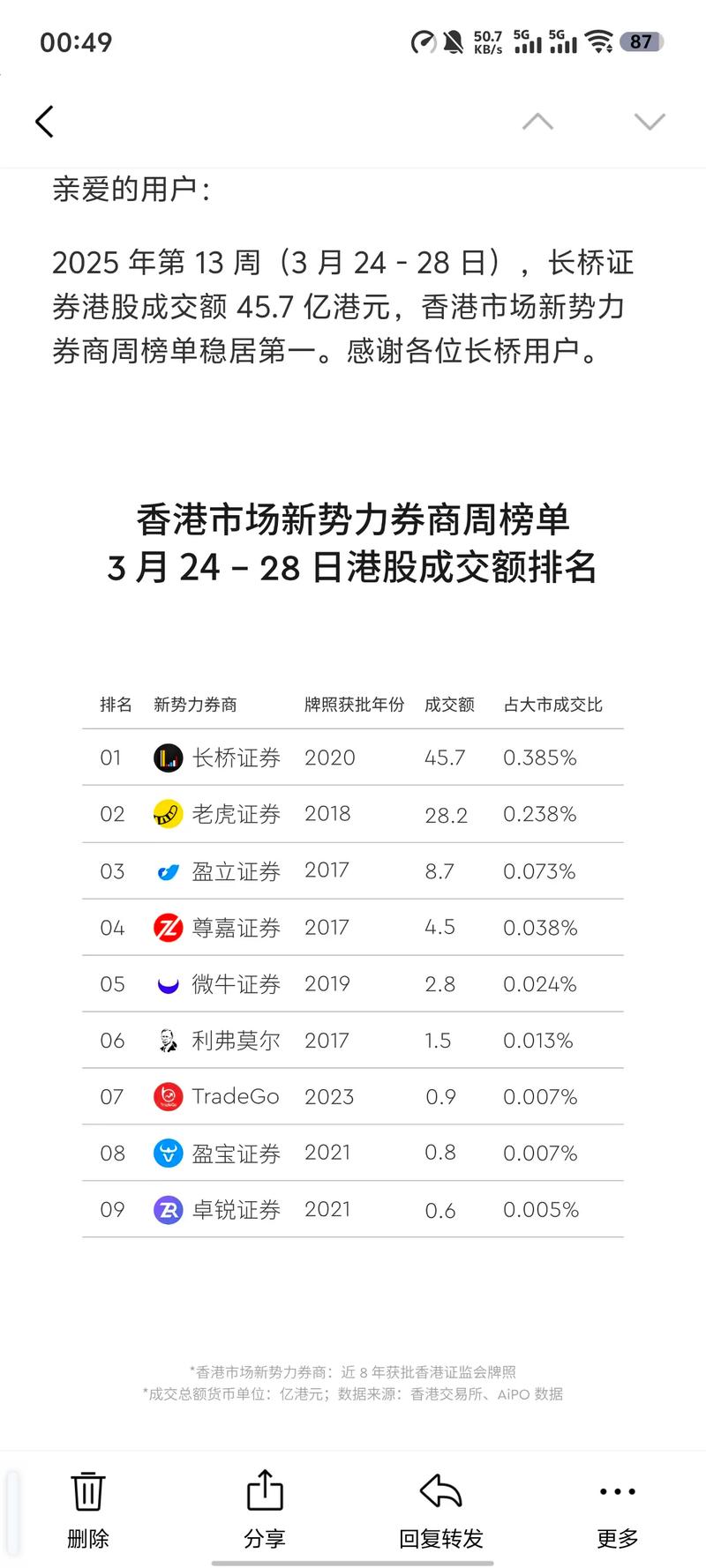Click the reply arrow above 回复转发

coord(439,1492)
